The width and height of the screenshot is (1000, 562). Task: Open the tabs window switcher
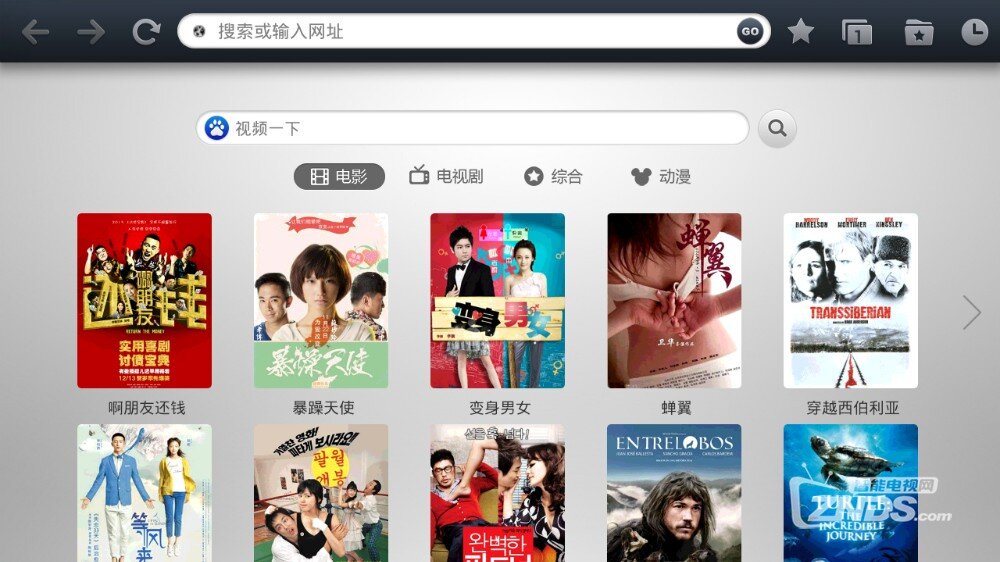[x=857, y=32]
